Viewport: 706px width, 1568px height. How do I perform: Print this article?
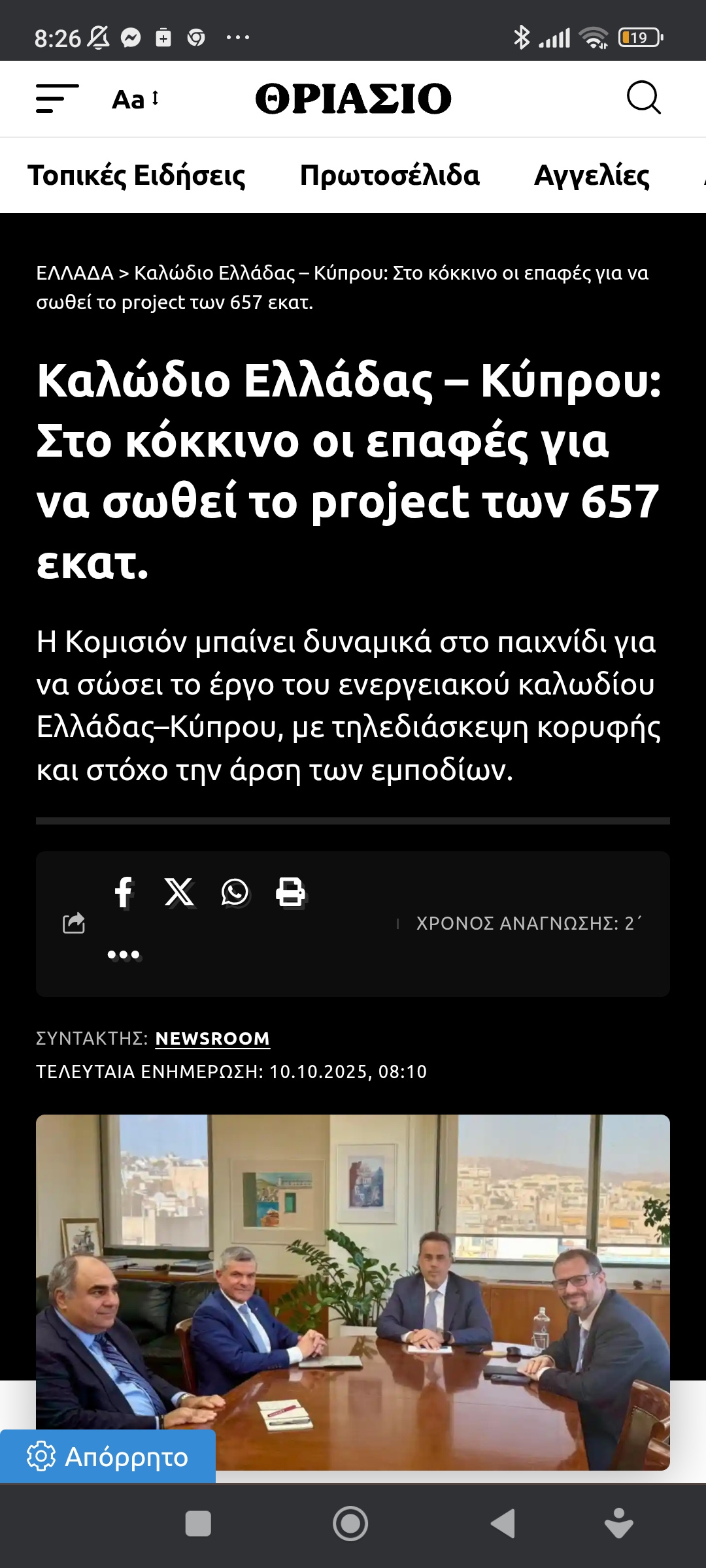coord(290,892)
